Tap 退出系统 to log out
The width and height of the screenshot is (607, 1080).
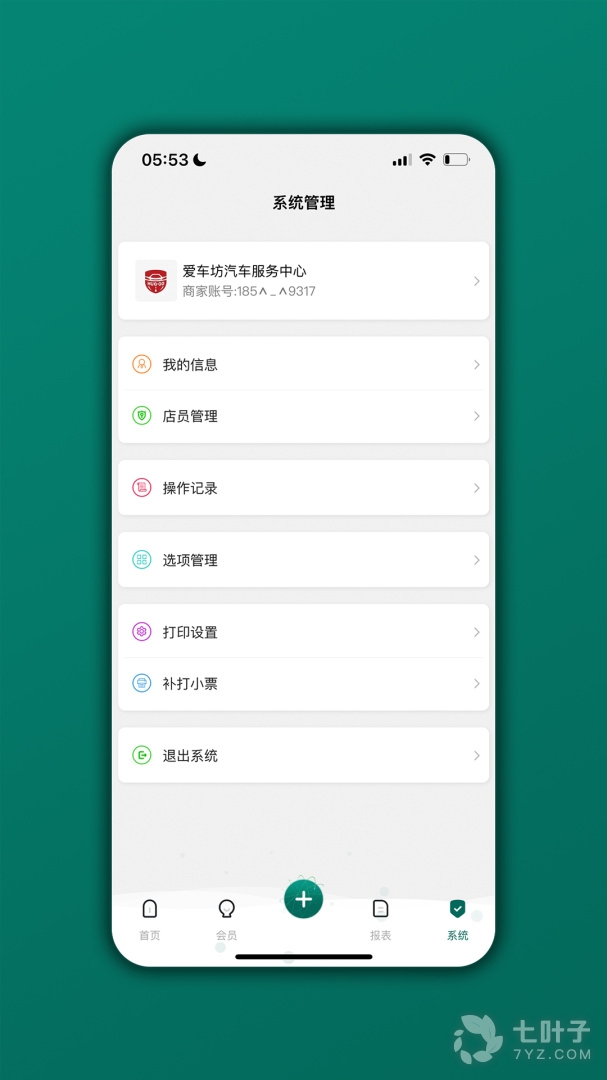303,756
